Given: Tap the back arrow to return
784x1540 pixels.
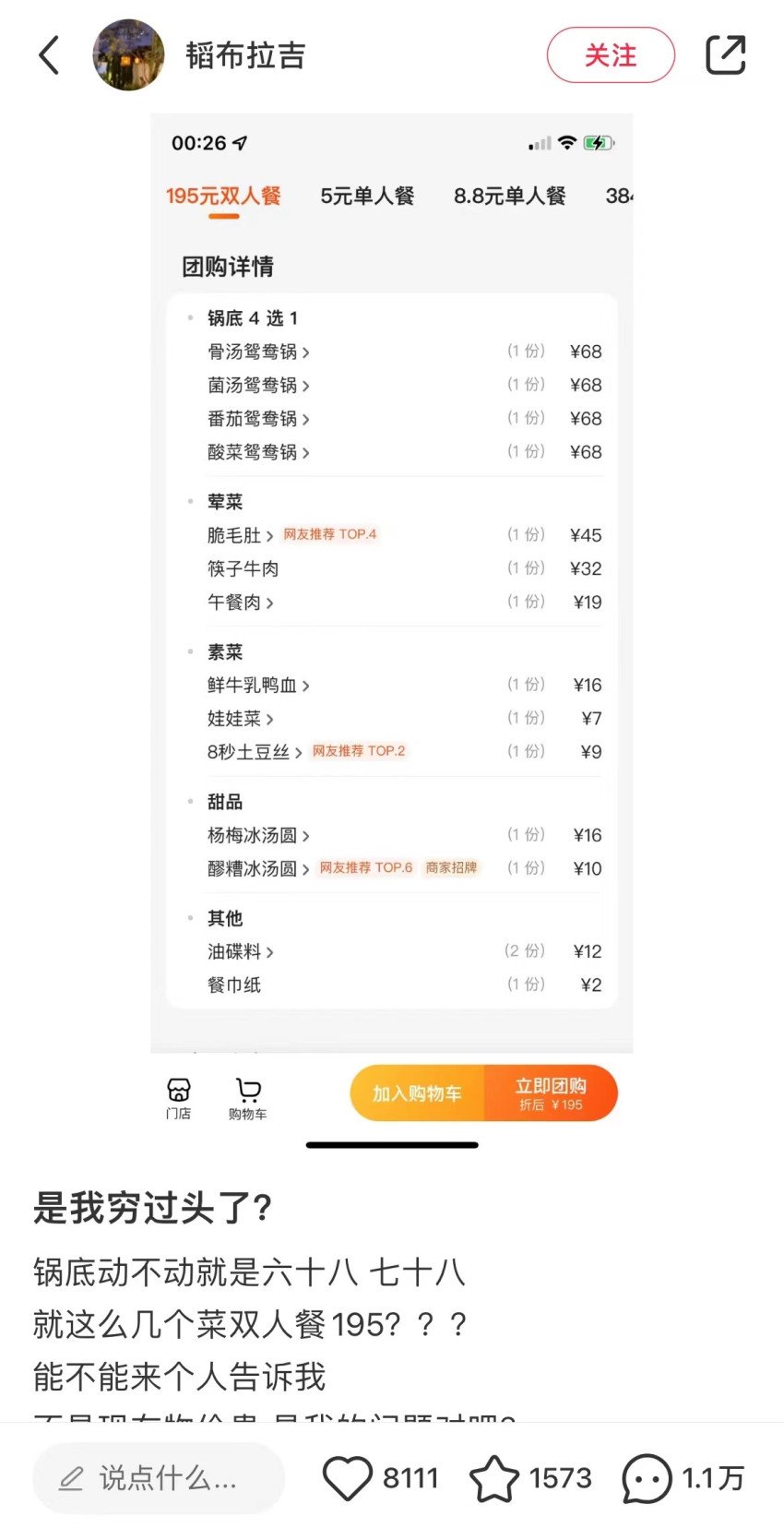Looking at the screenshot, I should 48,55.
